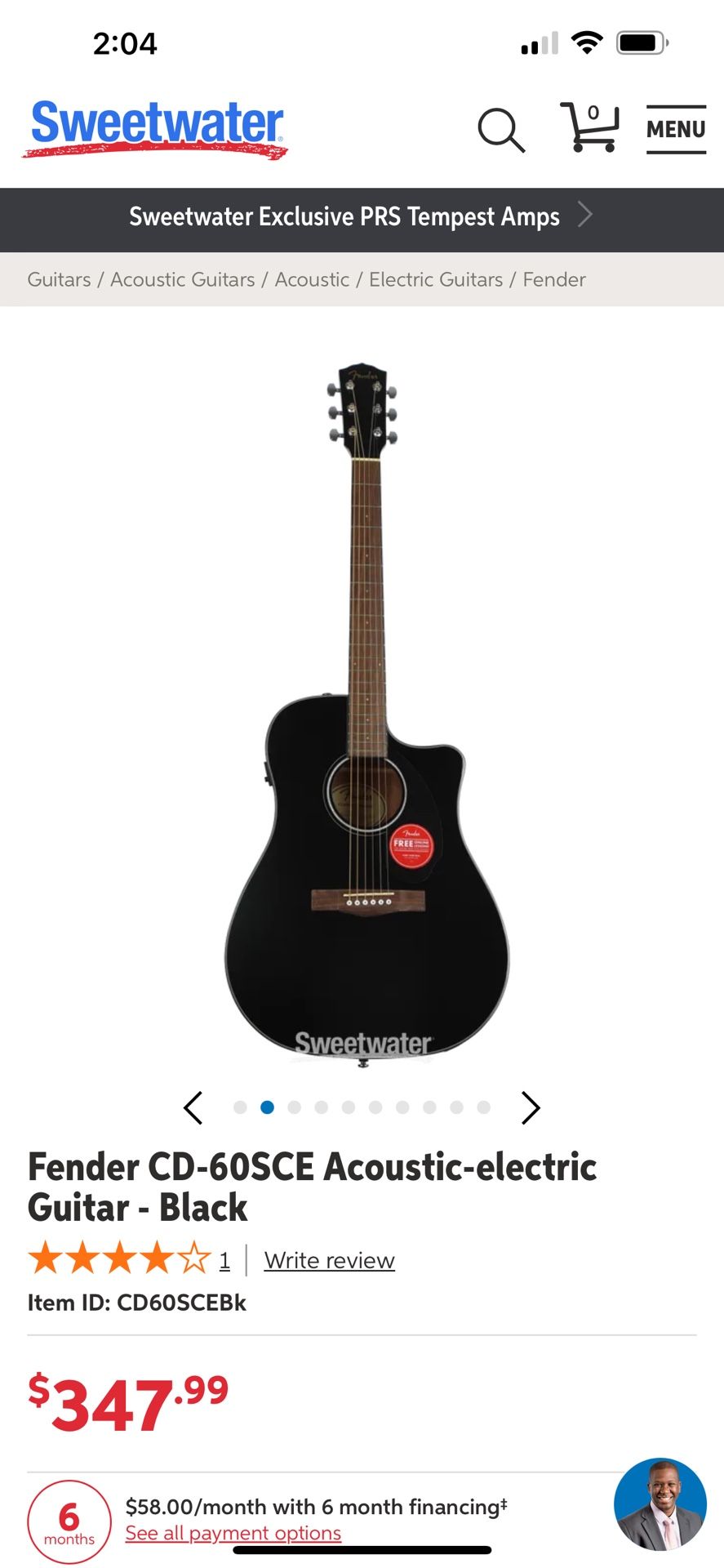View the guitar product photo

coord(362,710)
